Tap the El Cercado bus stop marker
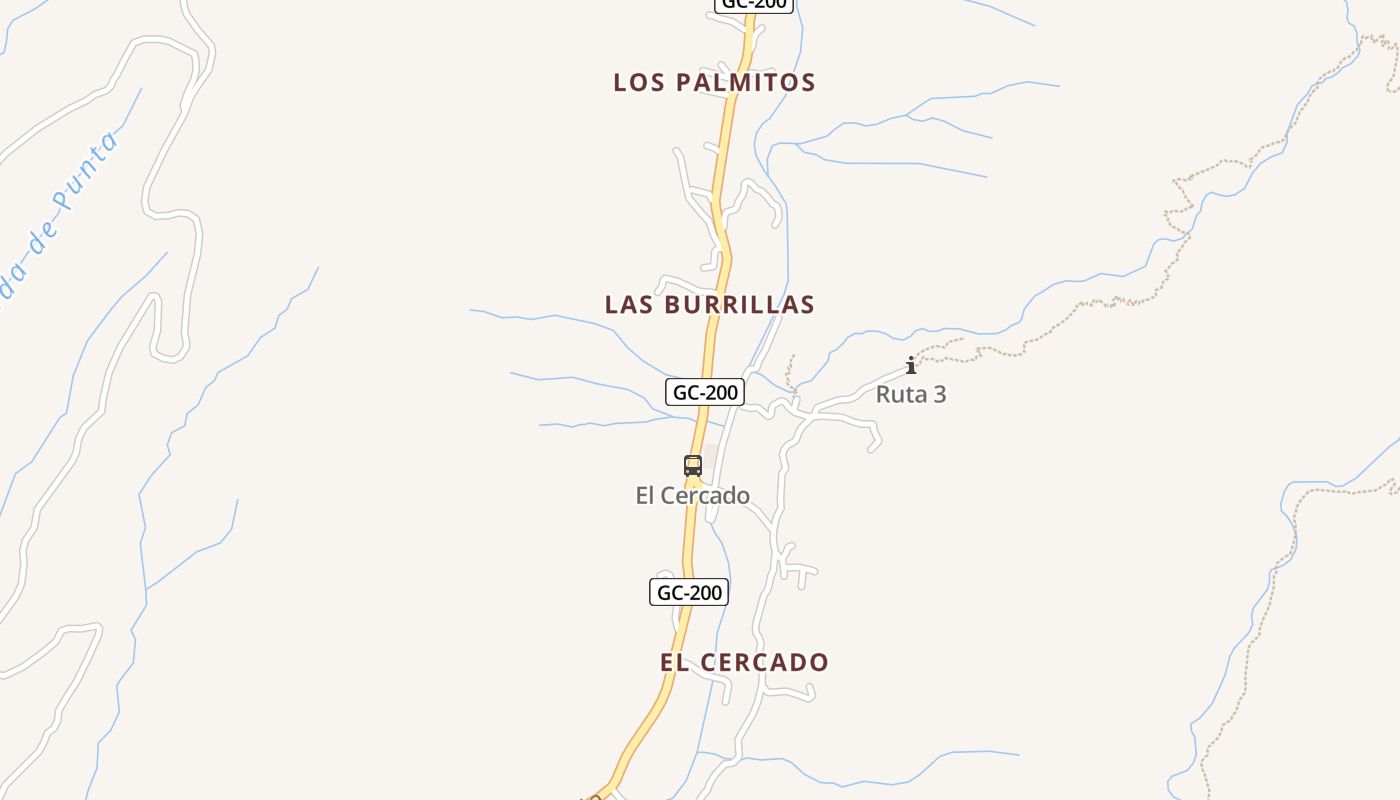1400x800 pixels. pos(693,465)
